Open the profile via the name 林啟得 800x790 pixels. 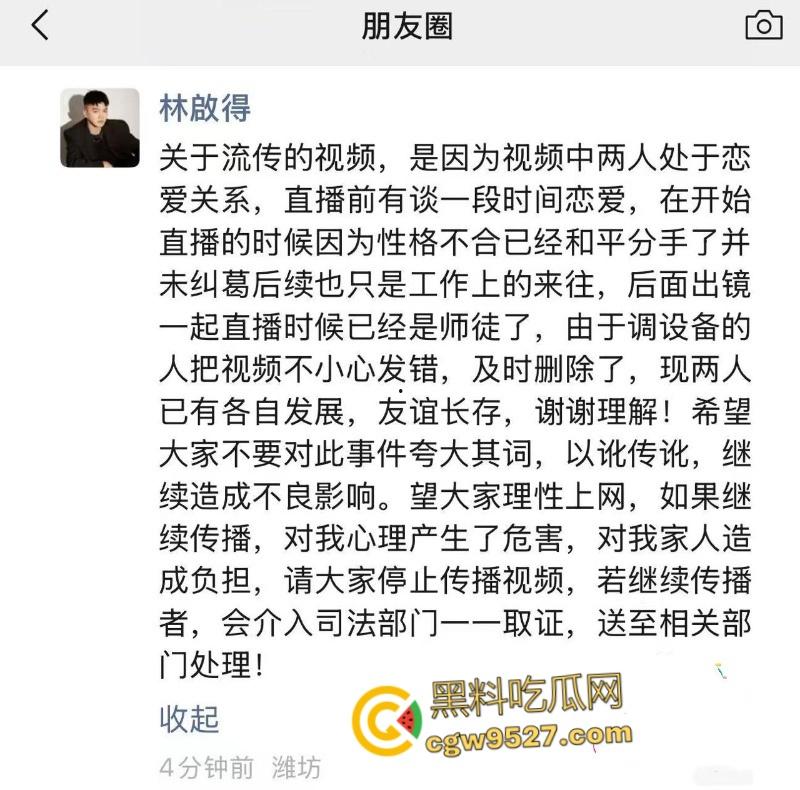(x=205, y=108)
